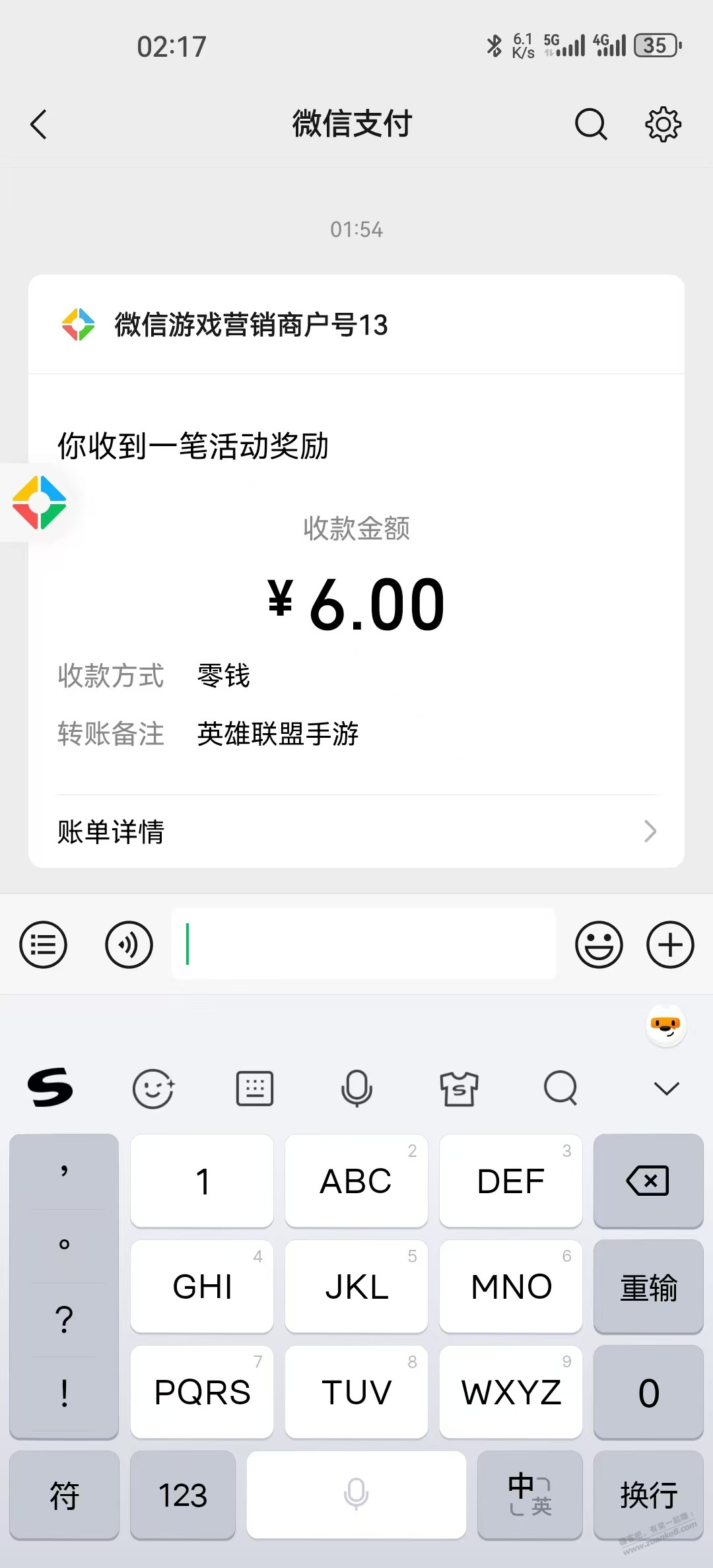Toggle 中/英 input language key

[530, 1495]
